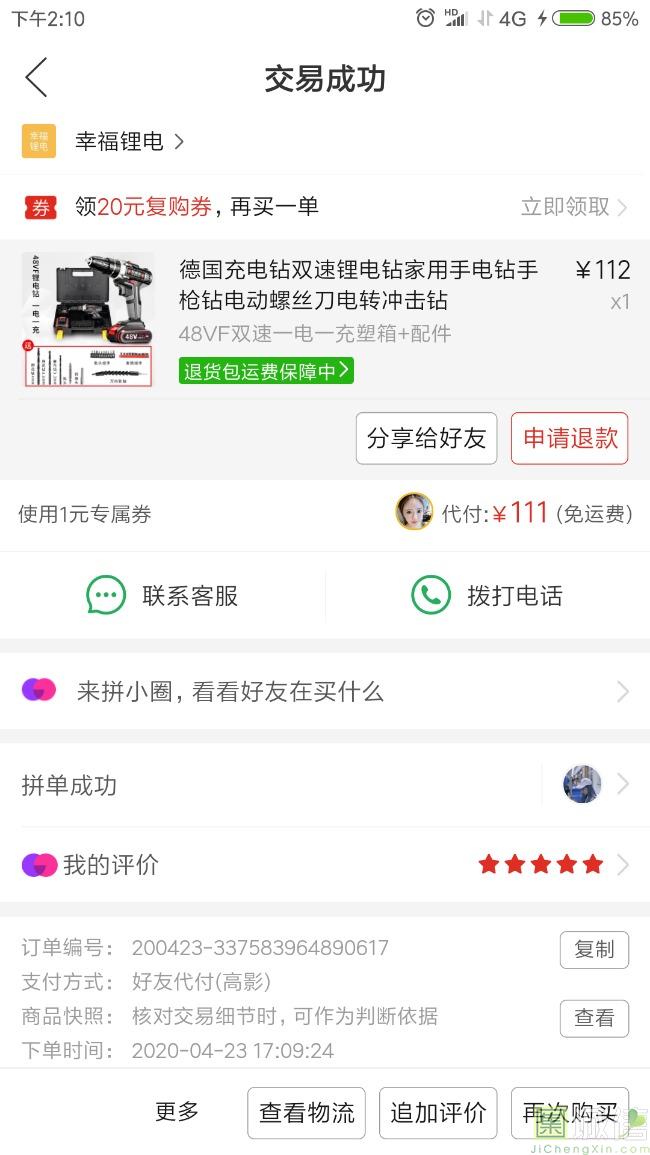The image size is (650, 1155).
Task: Tap 申请退款 to request a refund
Action: tap(569, 438)
